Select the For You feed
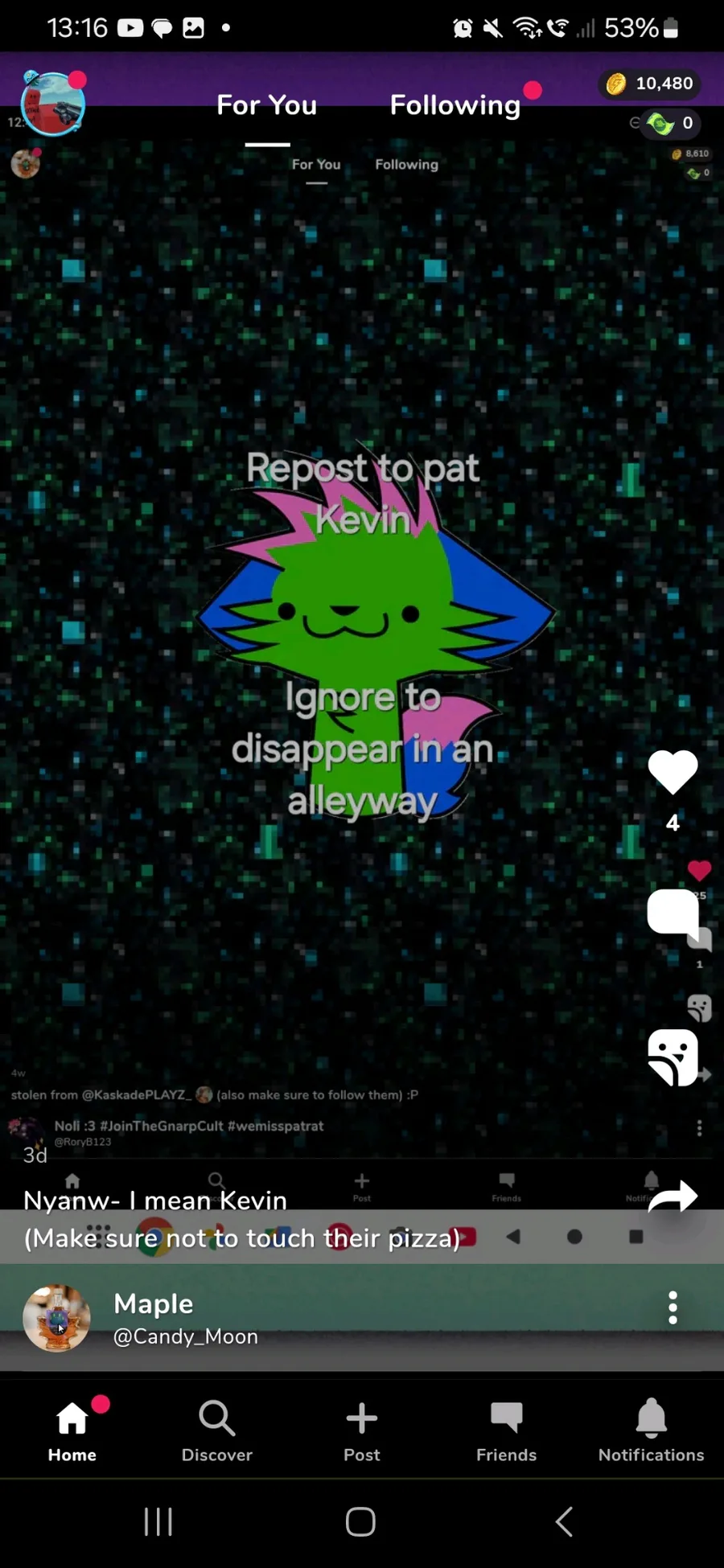This screenshot has width=724, height=1568. click(x=267, y=105)
